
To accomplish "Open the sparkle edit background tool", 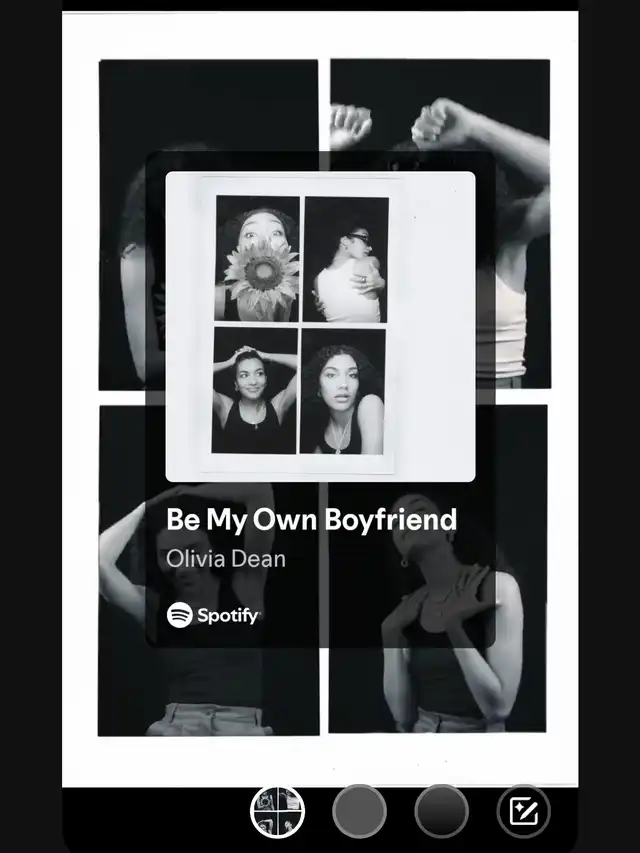I will click(x=523, y=811).
